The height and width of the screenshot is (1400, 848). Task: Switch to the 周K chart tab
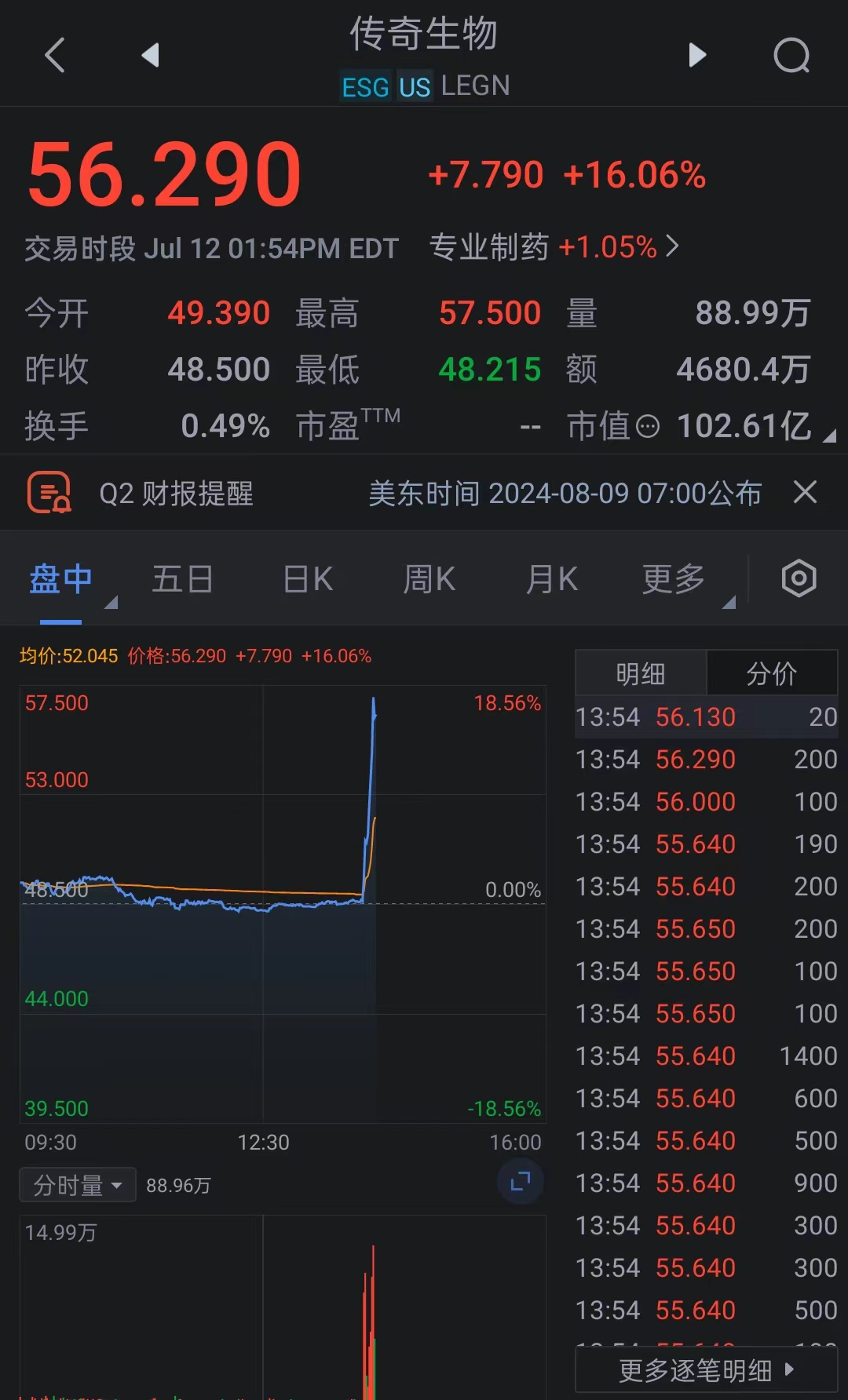[429, 580]
